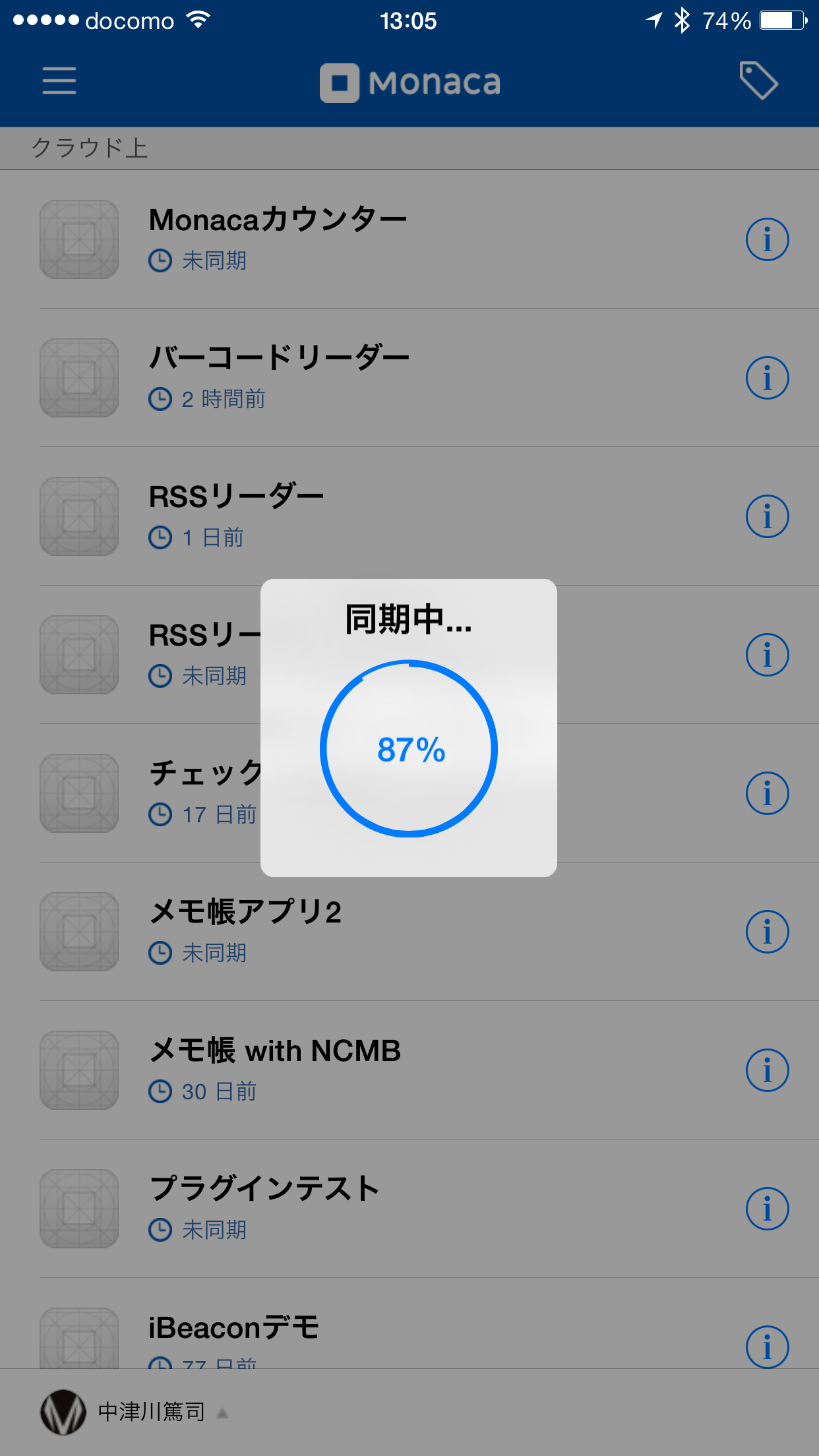Show info for iBeaconデモ
819x1456 pixels.
click(x=767, y=1347)
